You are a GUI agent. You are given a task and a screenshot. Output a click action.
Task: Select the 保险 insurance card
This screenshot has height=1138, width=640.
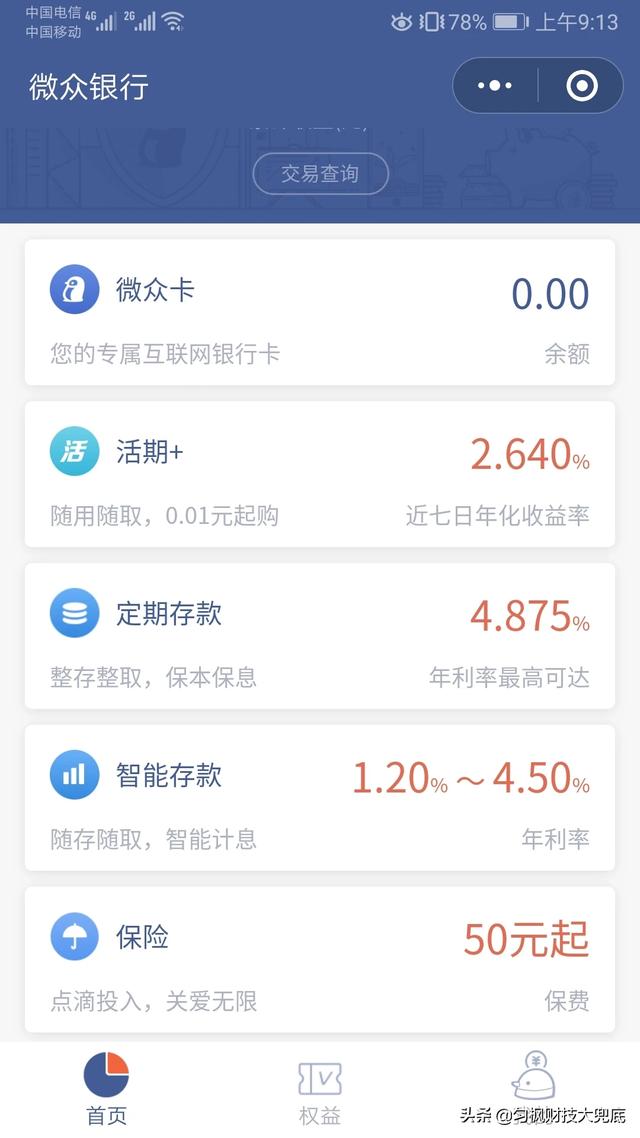coord(320,960)
